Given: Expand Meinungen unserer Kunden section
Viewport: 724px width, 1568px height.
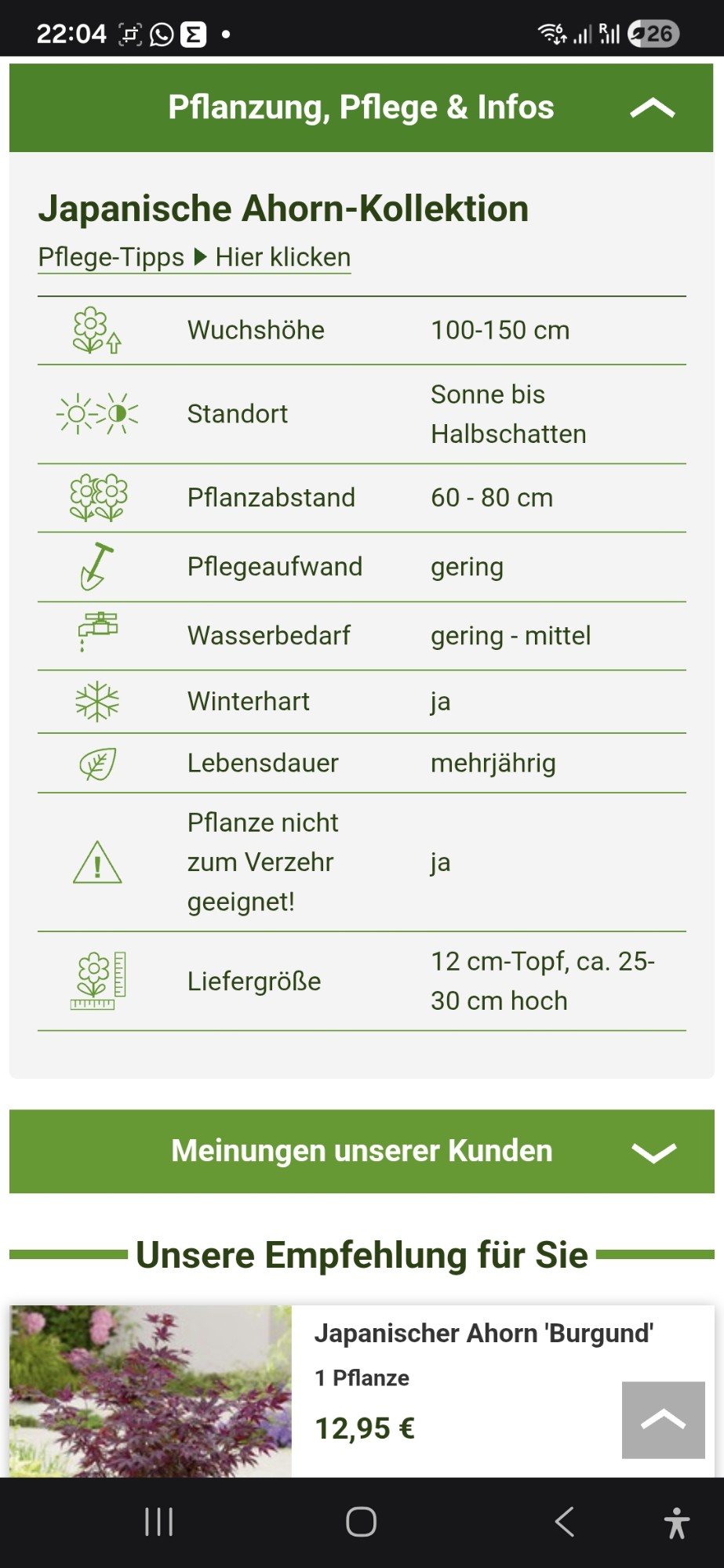Looking at the screenshot, I should [x=362, y=1151].
